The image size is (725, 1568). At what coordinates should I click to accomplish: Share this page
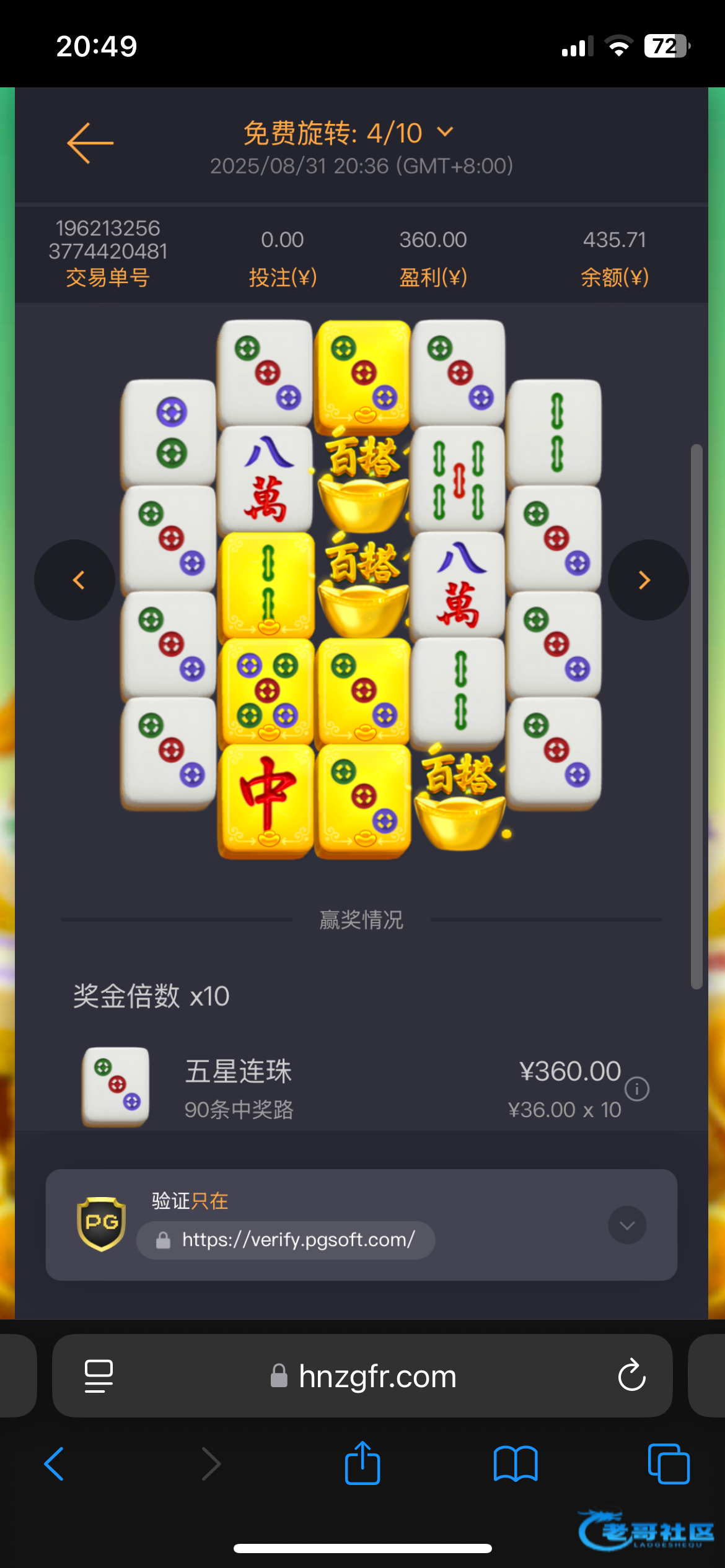[x=362, y=1464]
